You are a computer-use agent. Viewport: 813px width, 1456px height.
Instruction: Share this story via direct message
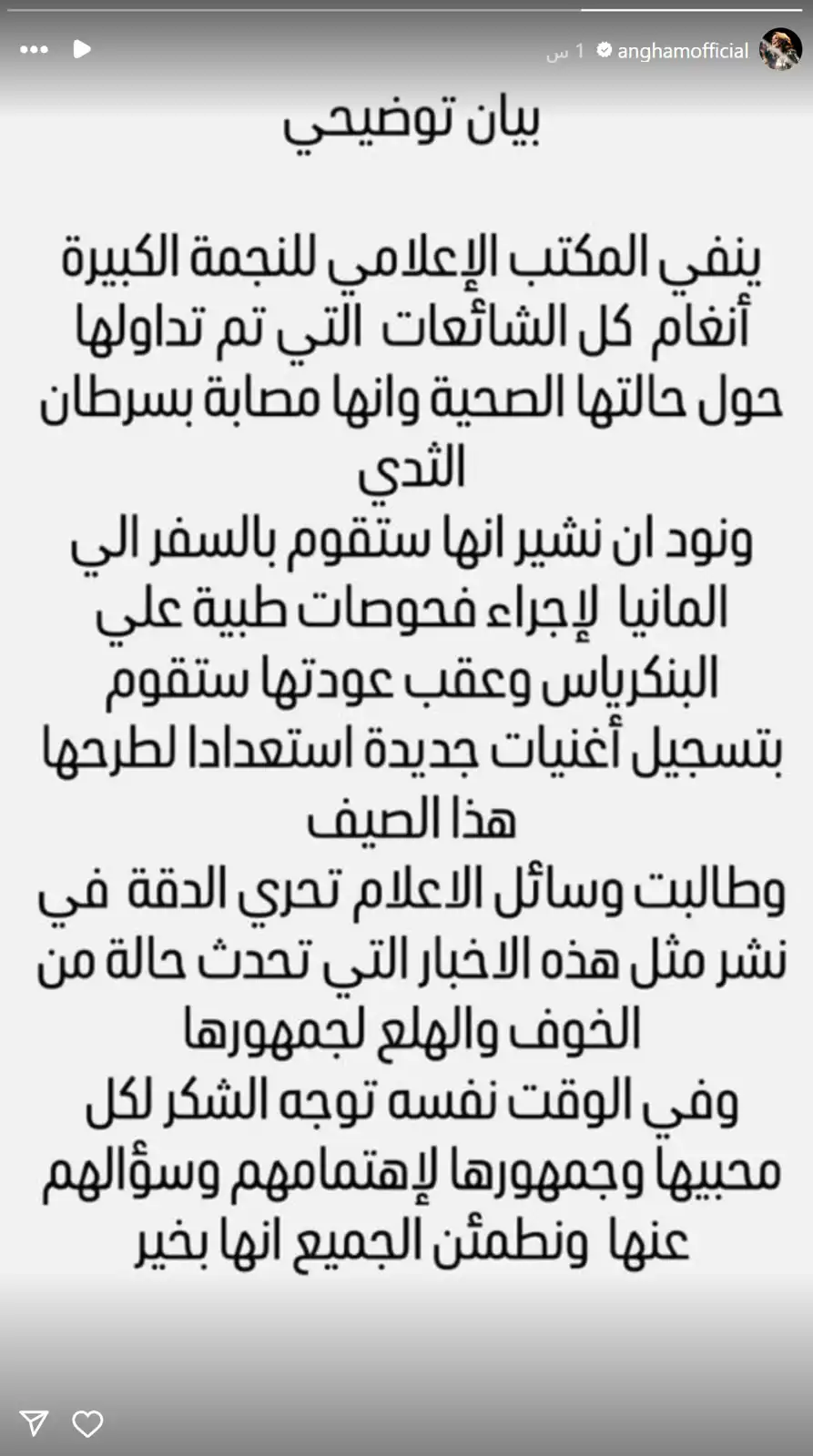(34, 1423)
